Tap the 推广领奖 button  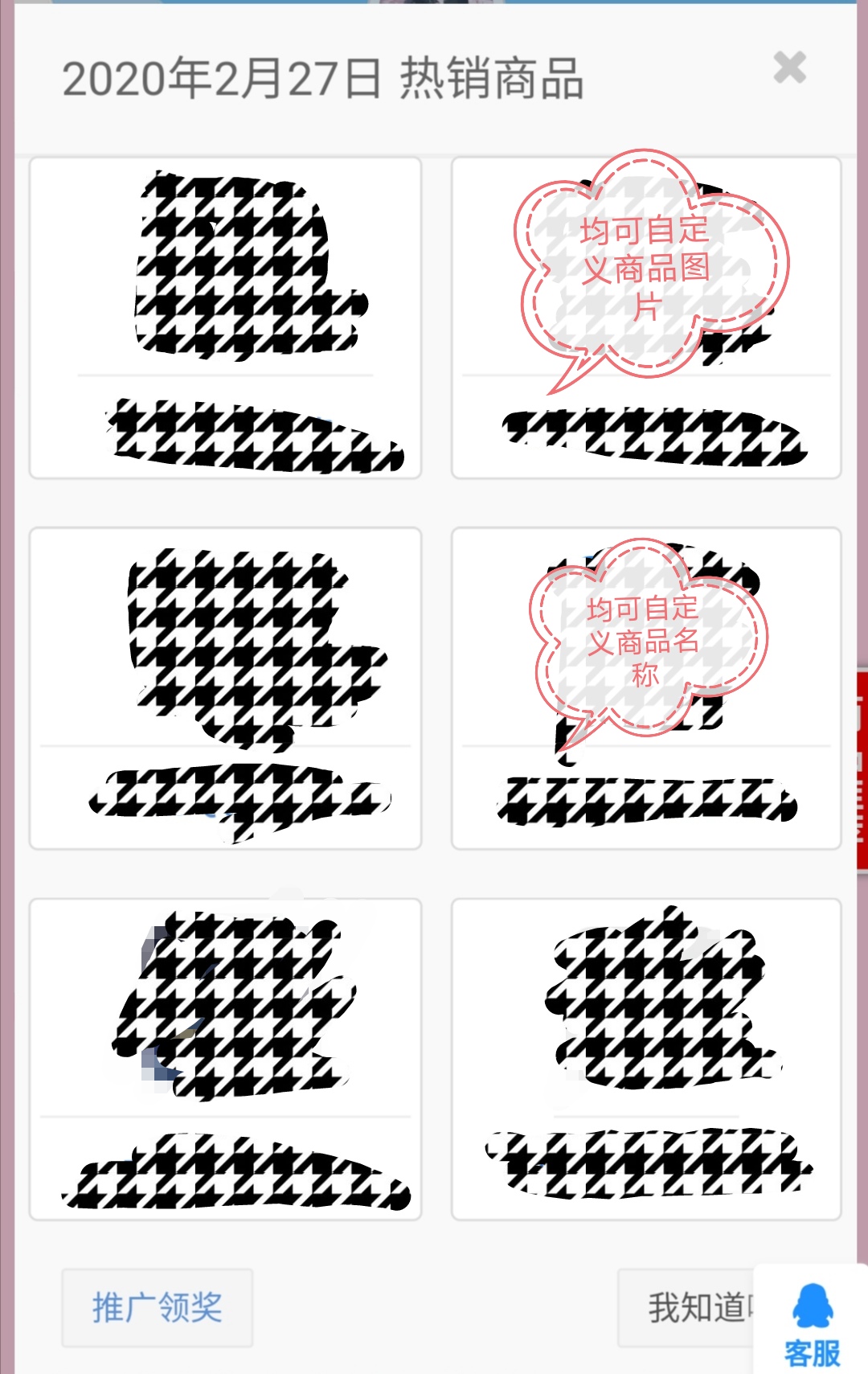coord(157,1307)
